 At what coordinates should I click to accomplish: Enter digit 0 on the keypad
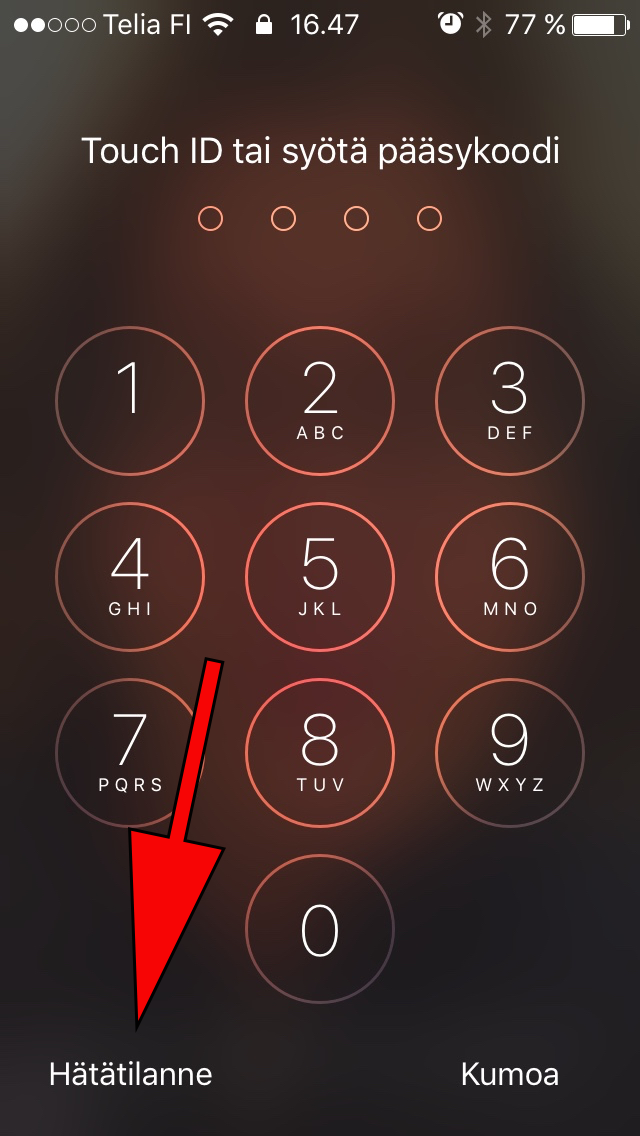[x=320, y=929]
